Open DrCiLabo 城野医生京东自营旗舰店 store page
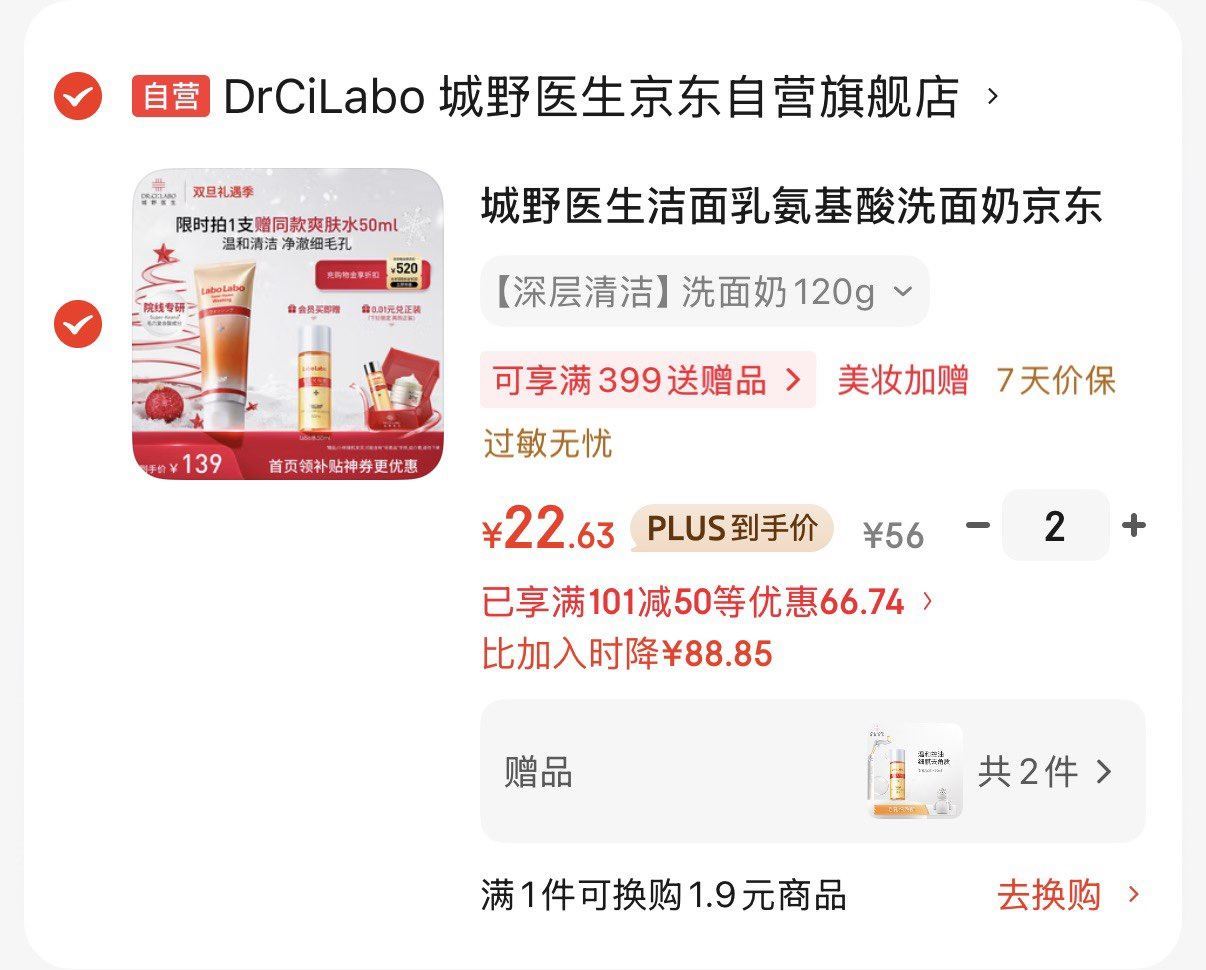This screenshot has height=970, width=1206. click(590, 96)
